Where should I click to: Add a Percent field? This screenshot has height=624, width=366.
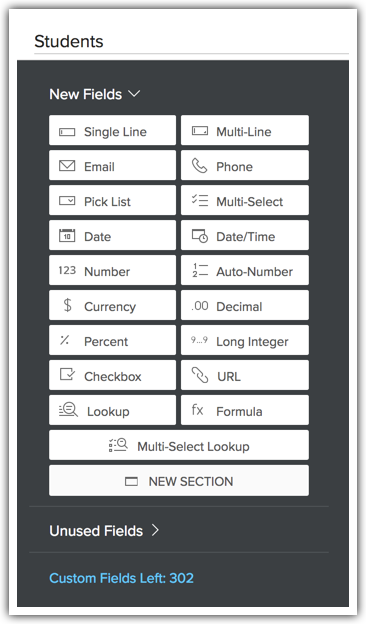click(x=112, y=340)
